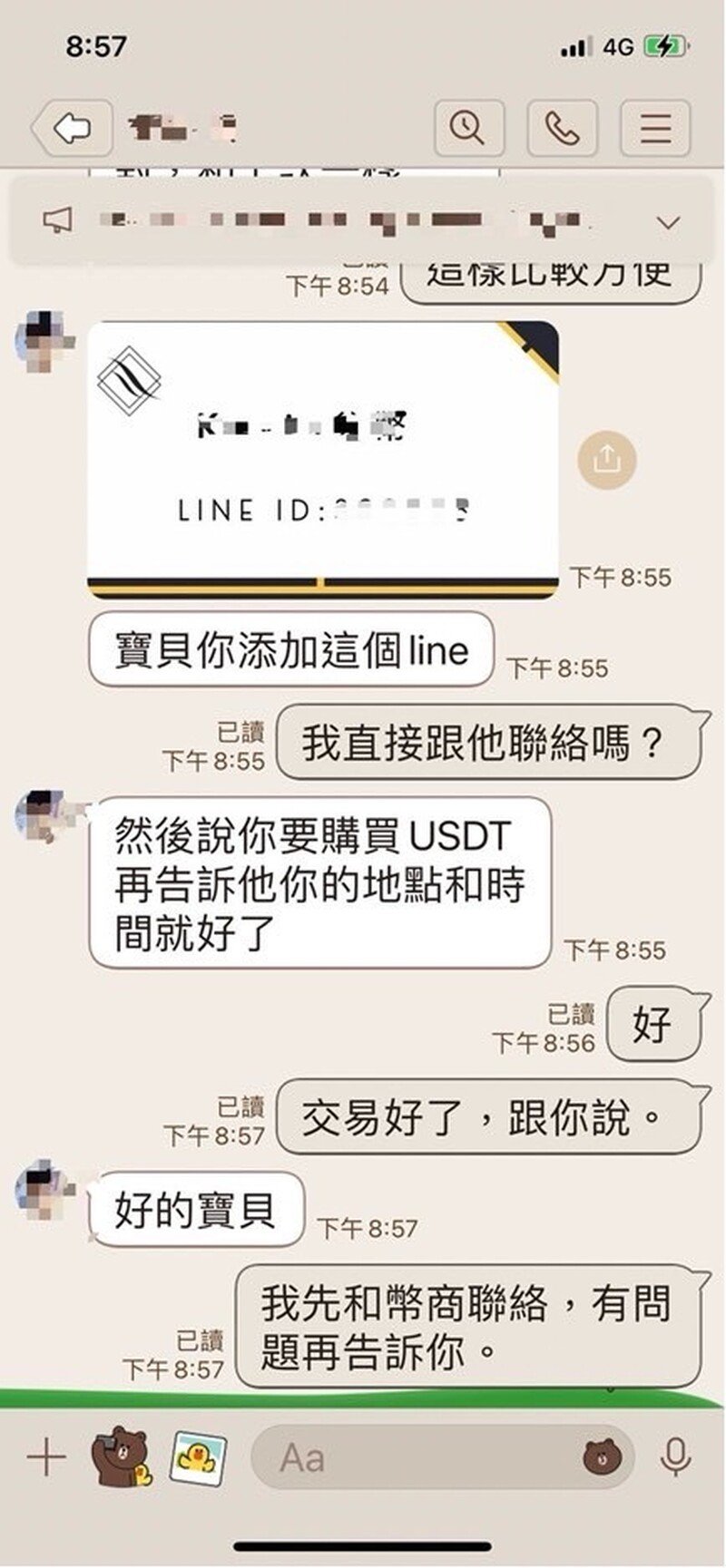Search within this conversation

[468, 129]
